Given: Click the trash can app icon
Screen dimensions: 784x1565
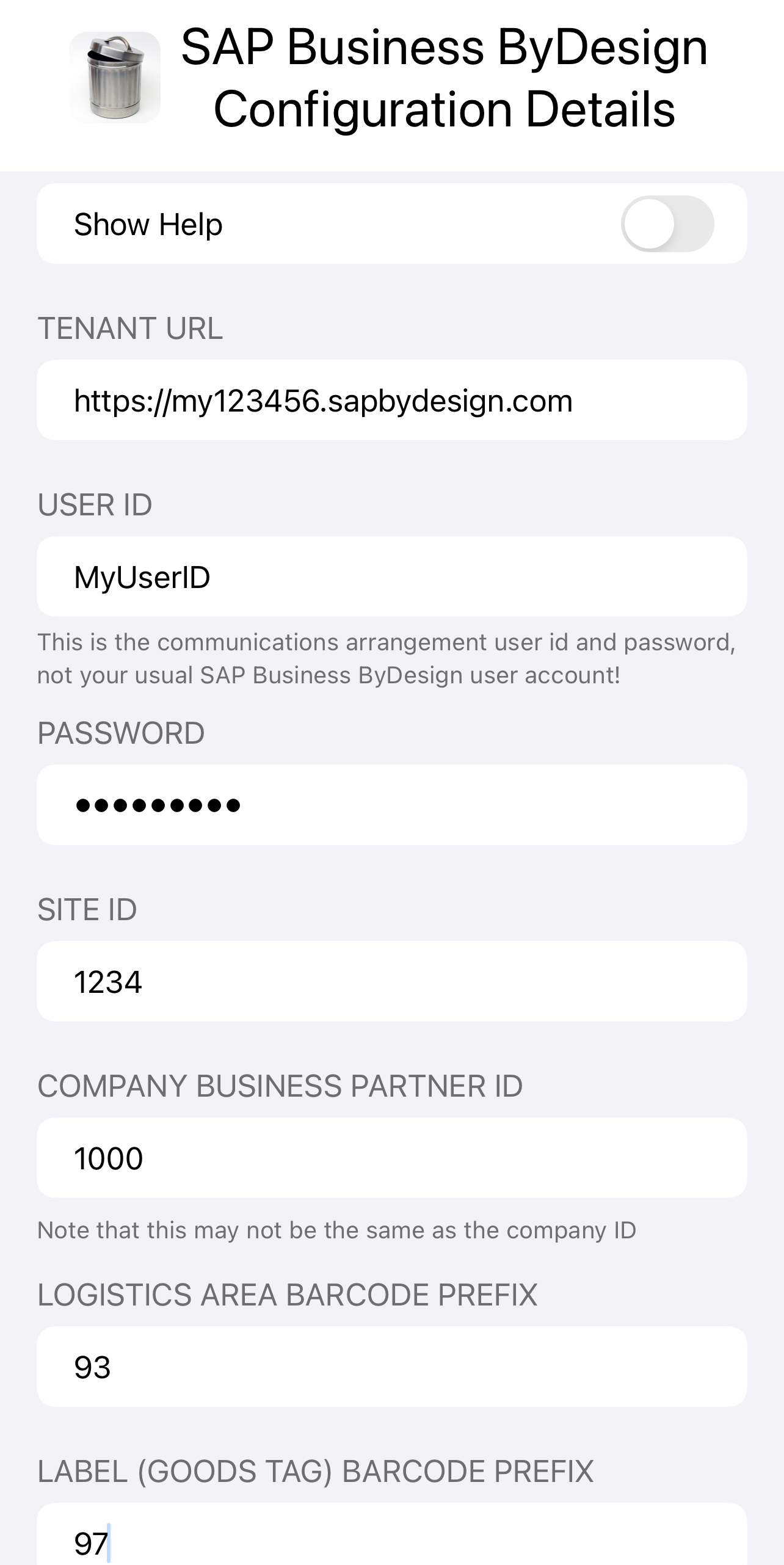Looking at the screenshot, I should (x=114, y=78).
